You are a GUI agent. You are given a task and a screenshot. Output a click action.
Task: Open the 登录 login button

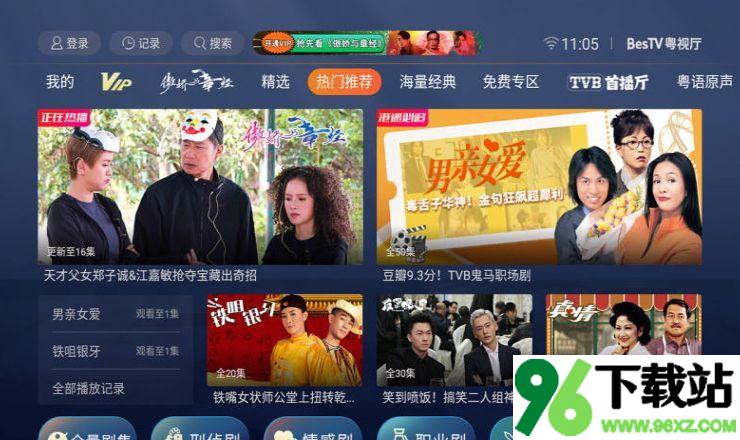69,44
